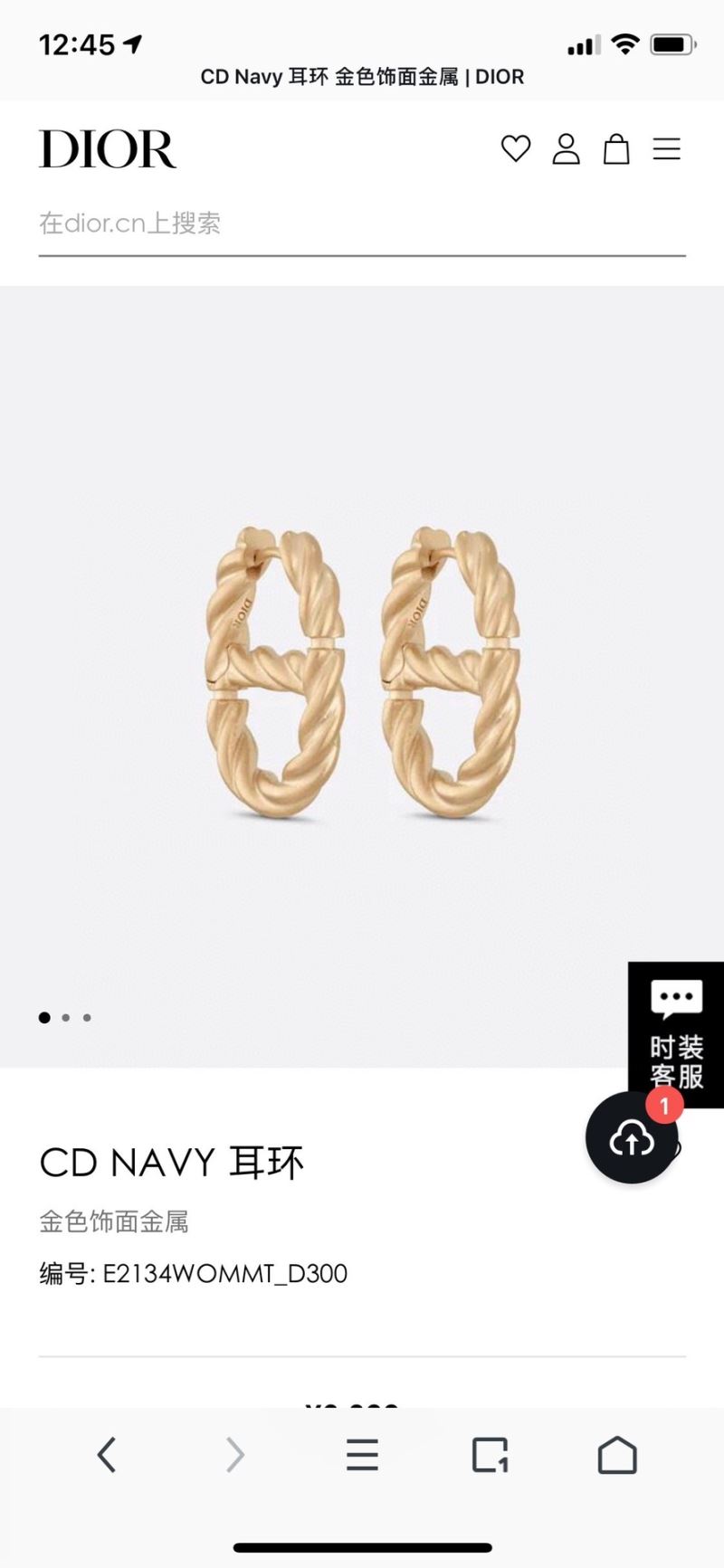The width and height of the screenshot is (724, 1568).
Task: Select the first carousel dot
Action: tap(43, 1017)
